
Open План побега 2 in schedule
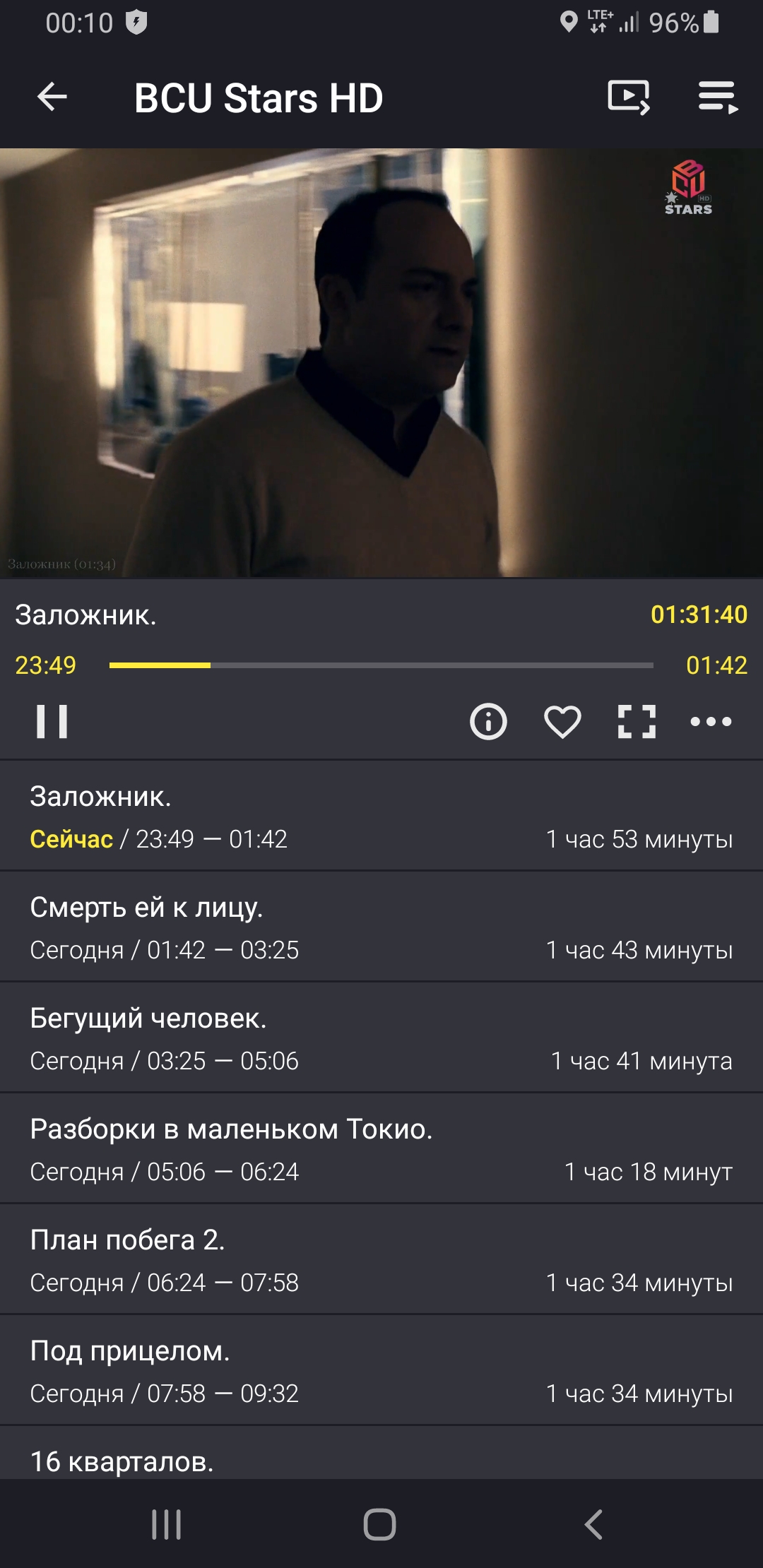[381, 1260]
